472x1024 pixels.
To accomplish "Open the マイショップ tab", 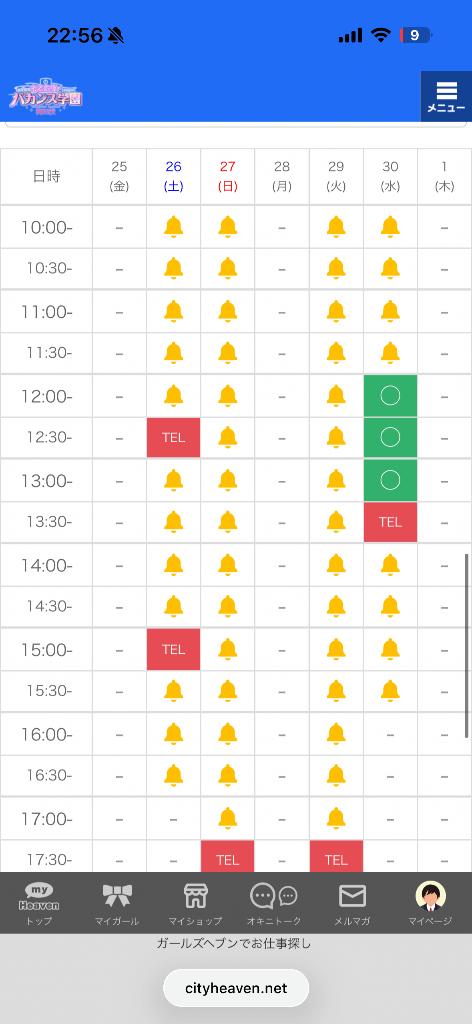I will pyautogui.click(x=195, y=904).
